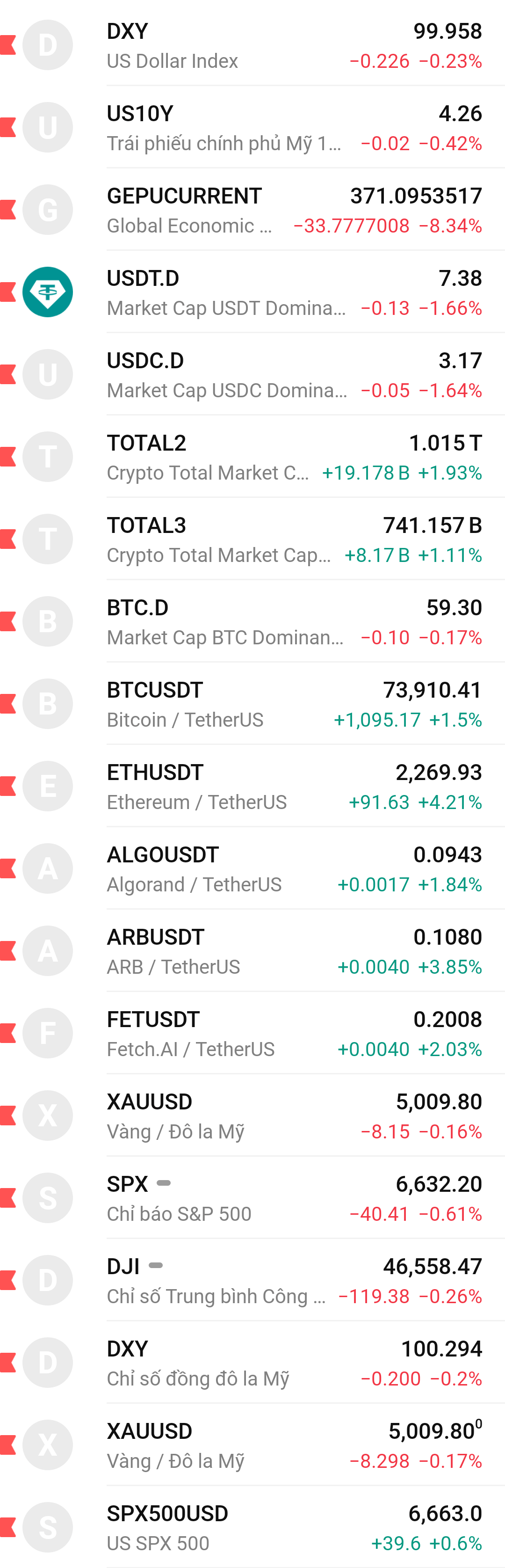The height and width of the screenshot is (1568, 505).
Task: View SPX Chỉ báo S&P 500
Action: pyautogui.click(x=252, y=1198)
